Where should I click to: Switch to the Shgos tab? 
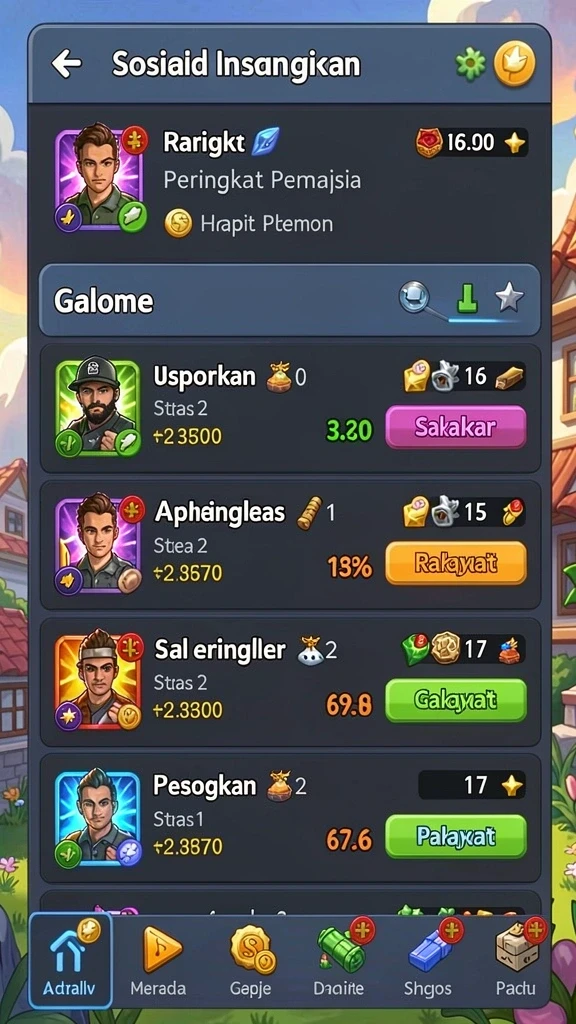[x=429, y=962]
